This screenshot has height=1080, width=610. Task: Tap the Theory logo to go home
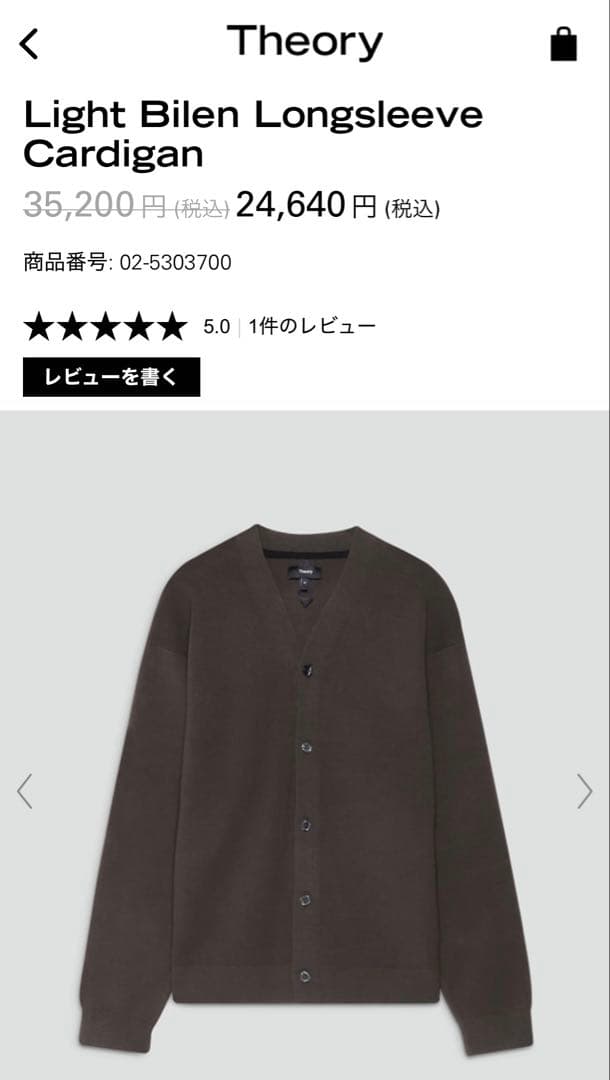(304, 42)
